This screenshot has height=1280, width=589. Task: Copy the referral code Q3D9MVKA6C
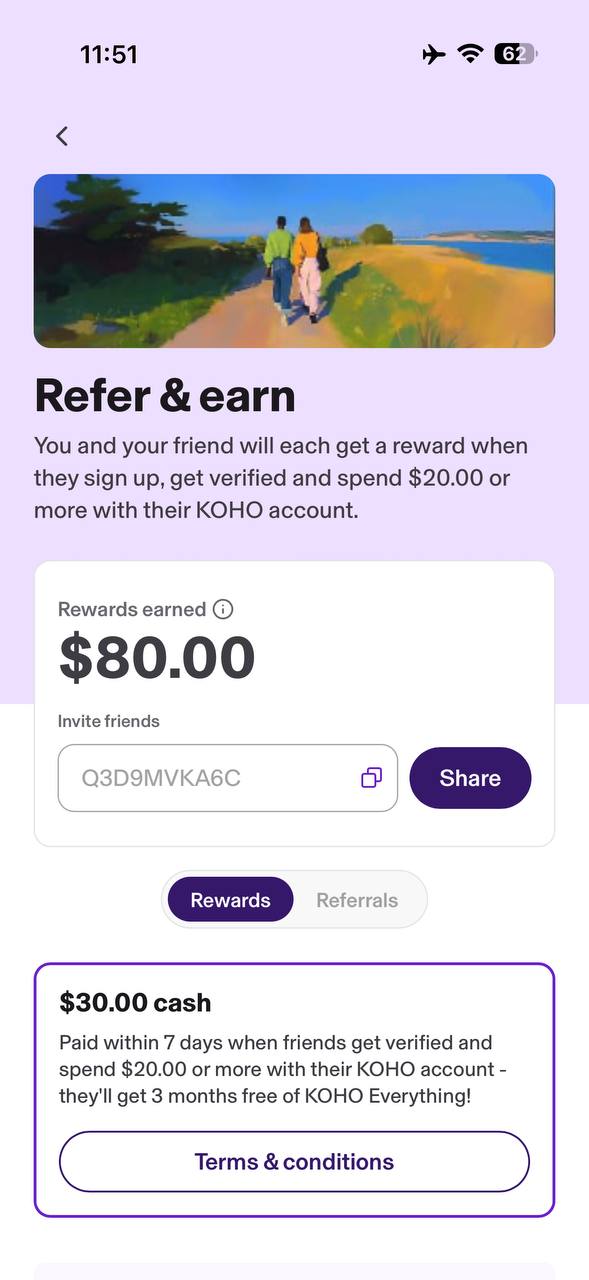pos(371,778)
